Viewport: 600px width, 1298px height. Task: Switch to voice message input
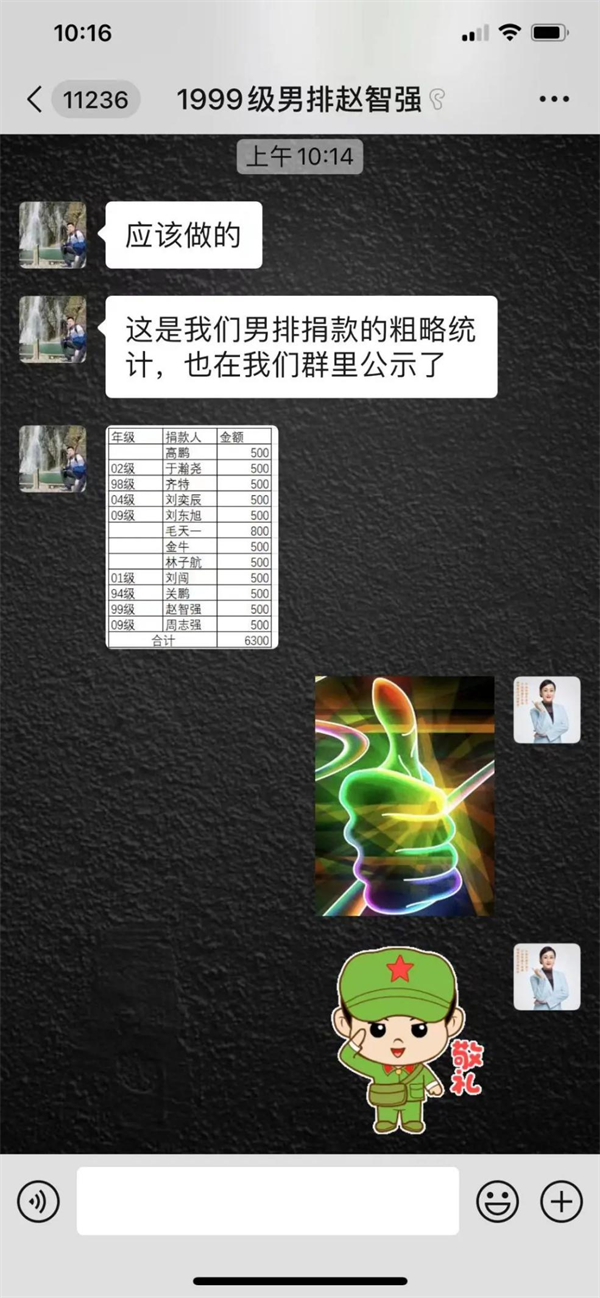point(38,1200)
